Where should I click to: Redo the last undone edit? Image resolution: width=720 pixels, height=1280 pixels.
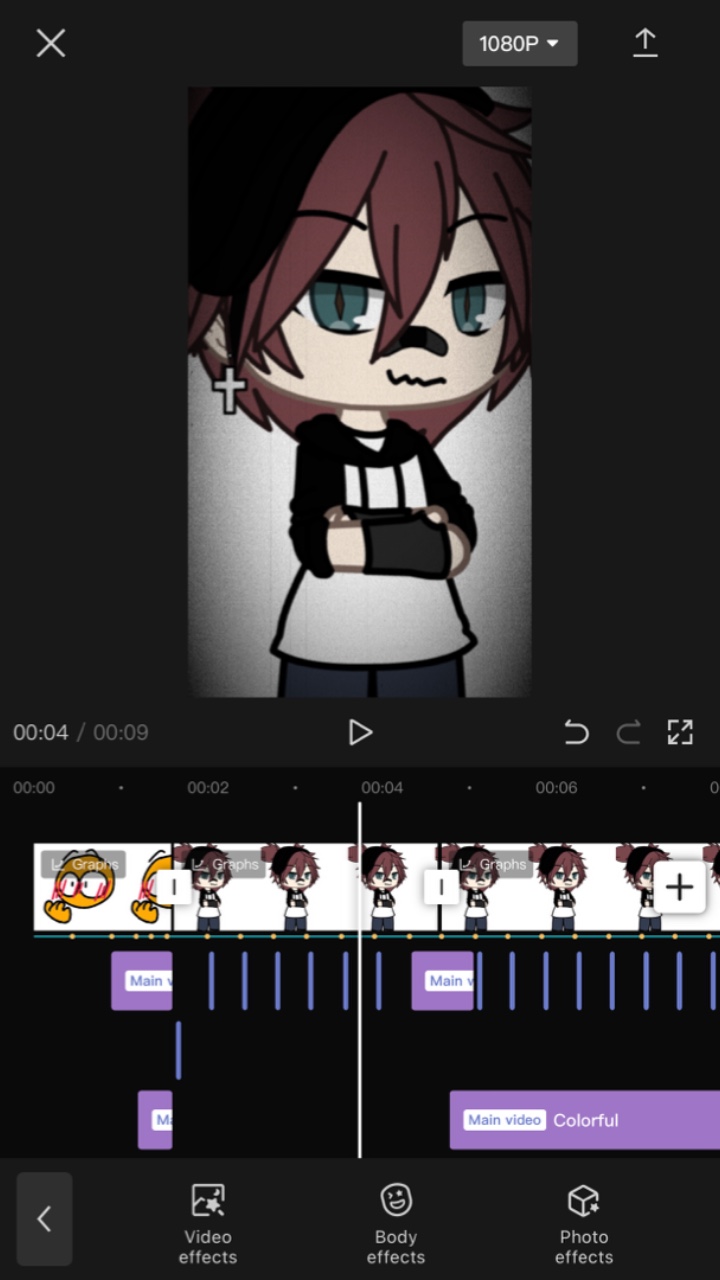[628, 733]
